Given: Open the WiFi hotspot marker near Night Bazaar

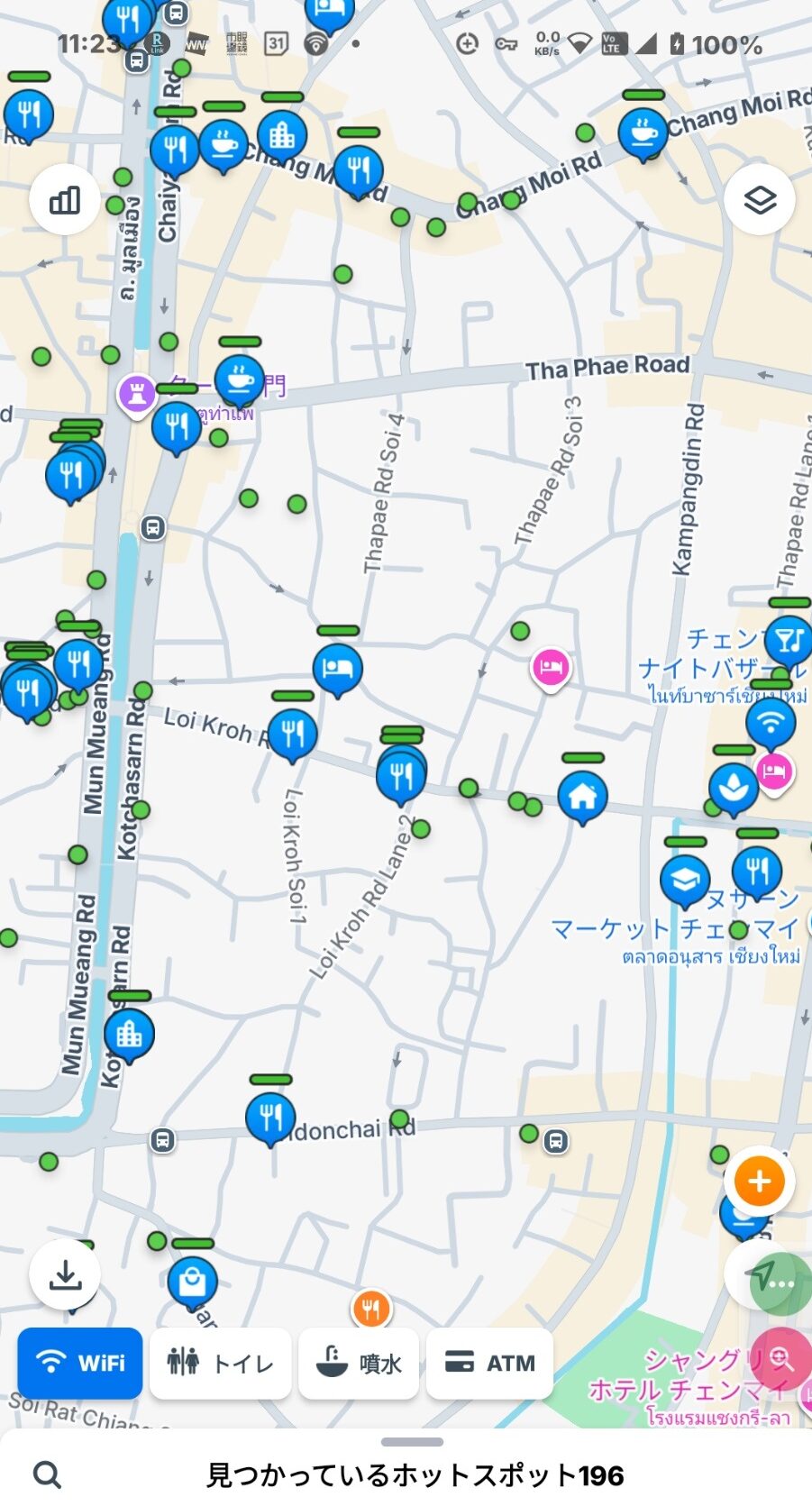Looking at the screenshot, I should 771,722.
